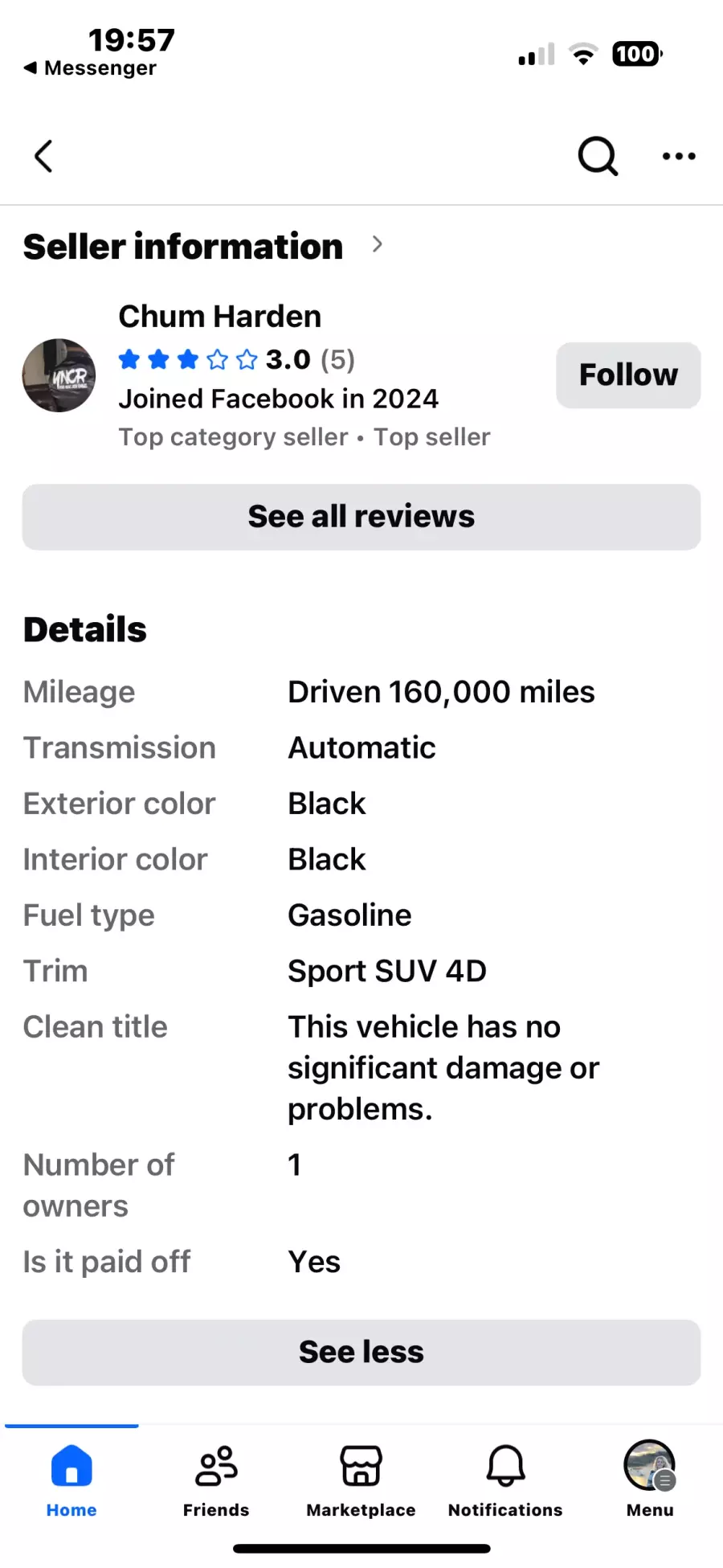Viewport: 723px width, 1568px height.
Task: Open the search magnifier icon
Action: [598, 156]
